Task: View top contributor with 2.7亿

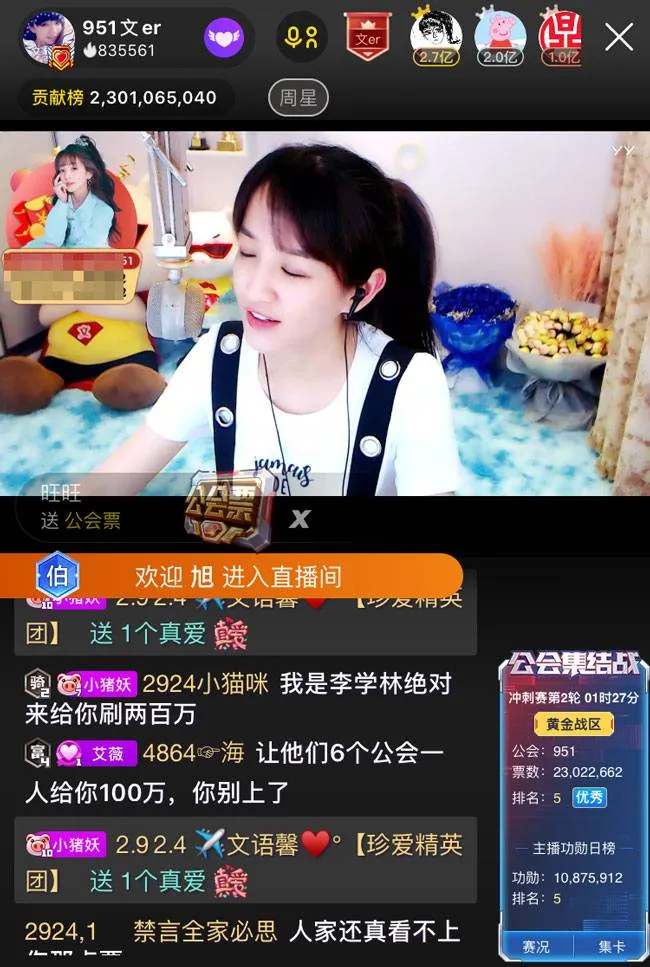Action: coord(435,38)
